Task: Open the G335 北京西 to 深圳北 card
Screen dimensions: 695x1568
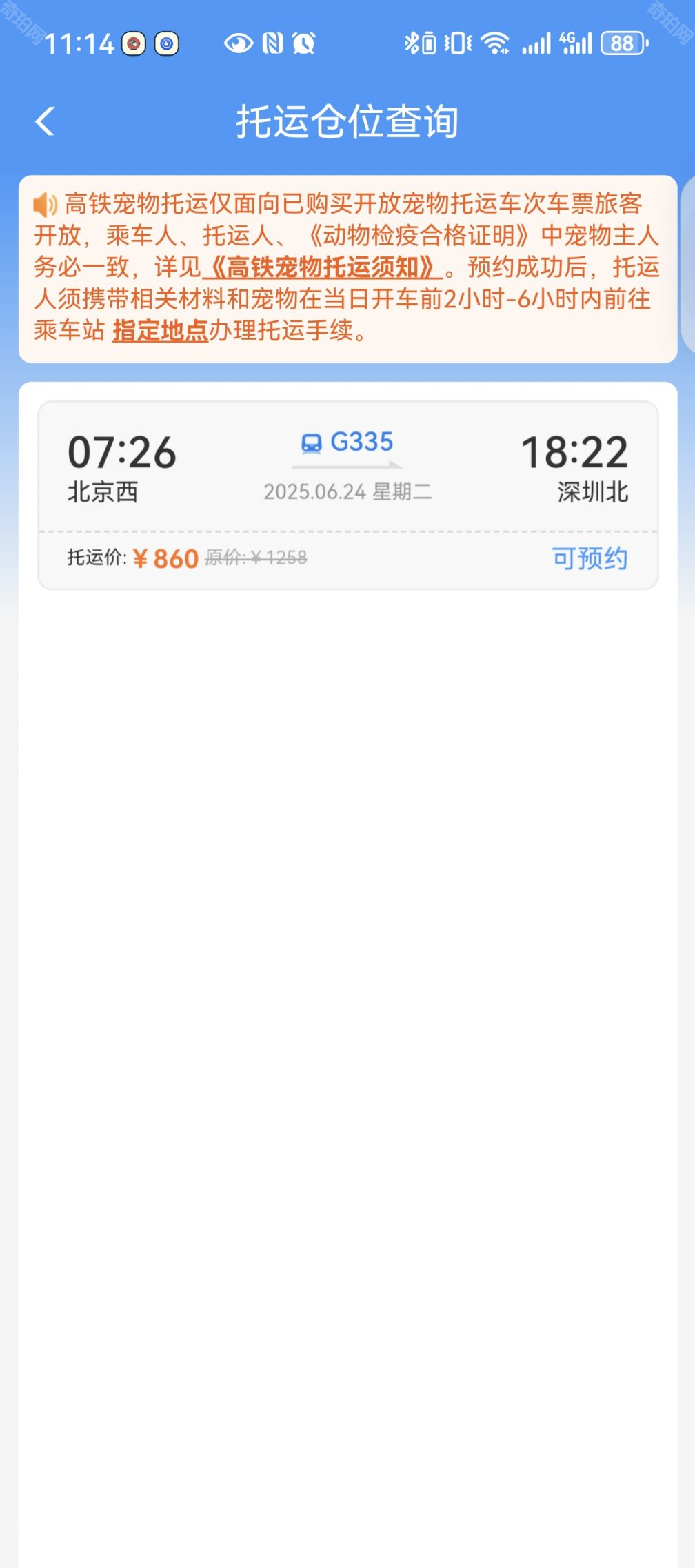Action: click(x=347, y=467)
